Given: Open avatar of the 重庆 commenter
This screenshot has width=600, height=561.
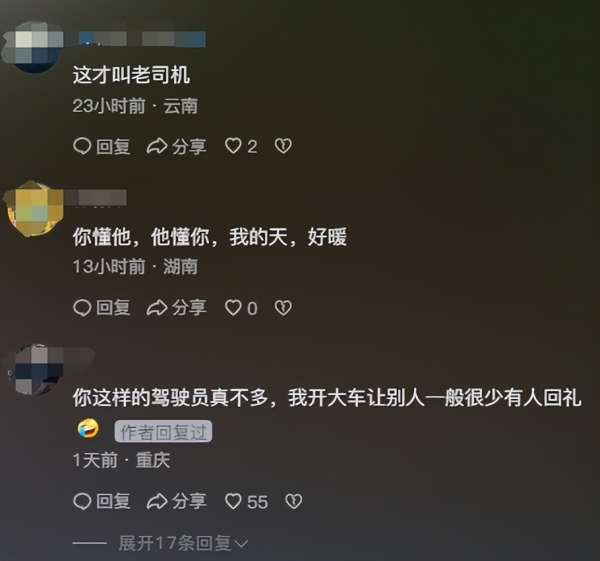Looking at the screenshot, I should pos(34,369).
